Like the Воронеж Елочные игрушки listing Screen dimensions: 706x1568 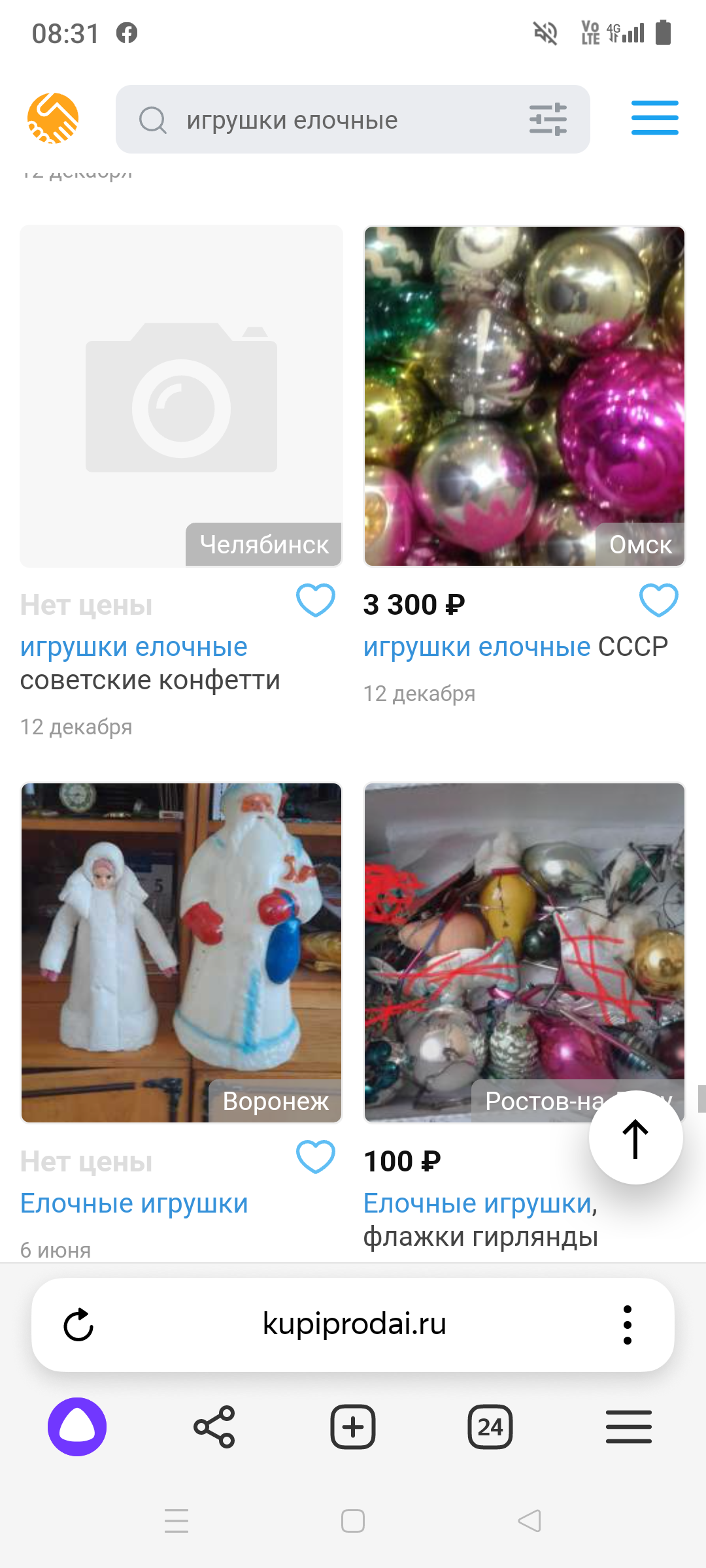pyautogui.click(x=316, y=1157)
